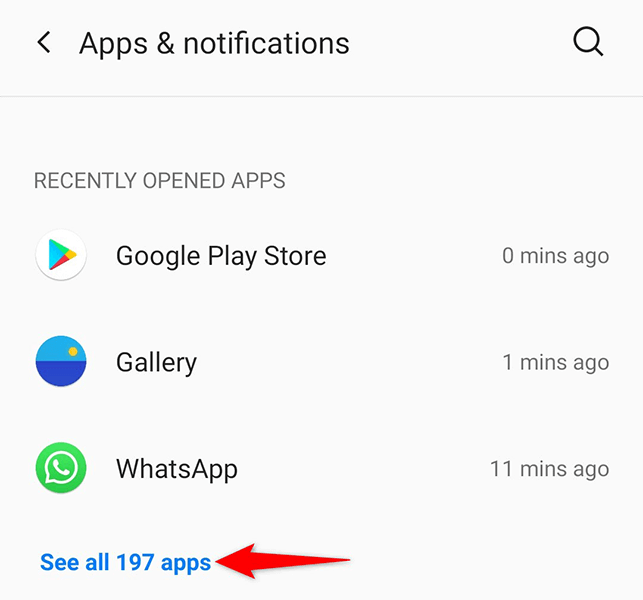Open the search icon in settings

(x=588, y=43)
